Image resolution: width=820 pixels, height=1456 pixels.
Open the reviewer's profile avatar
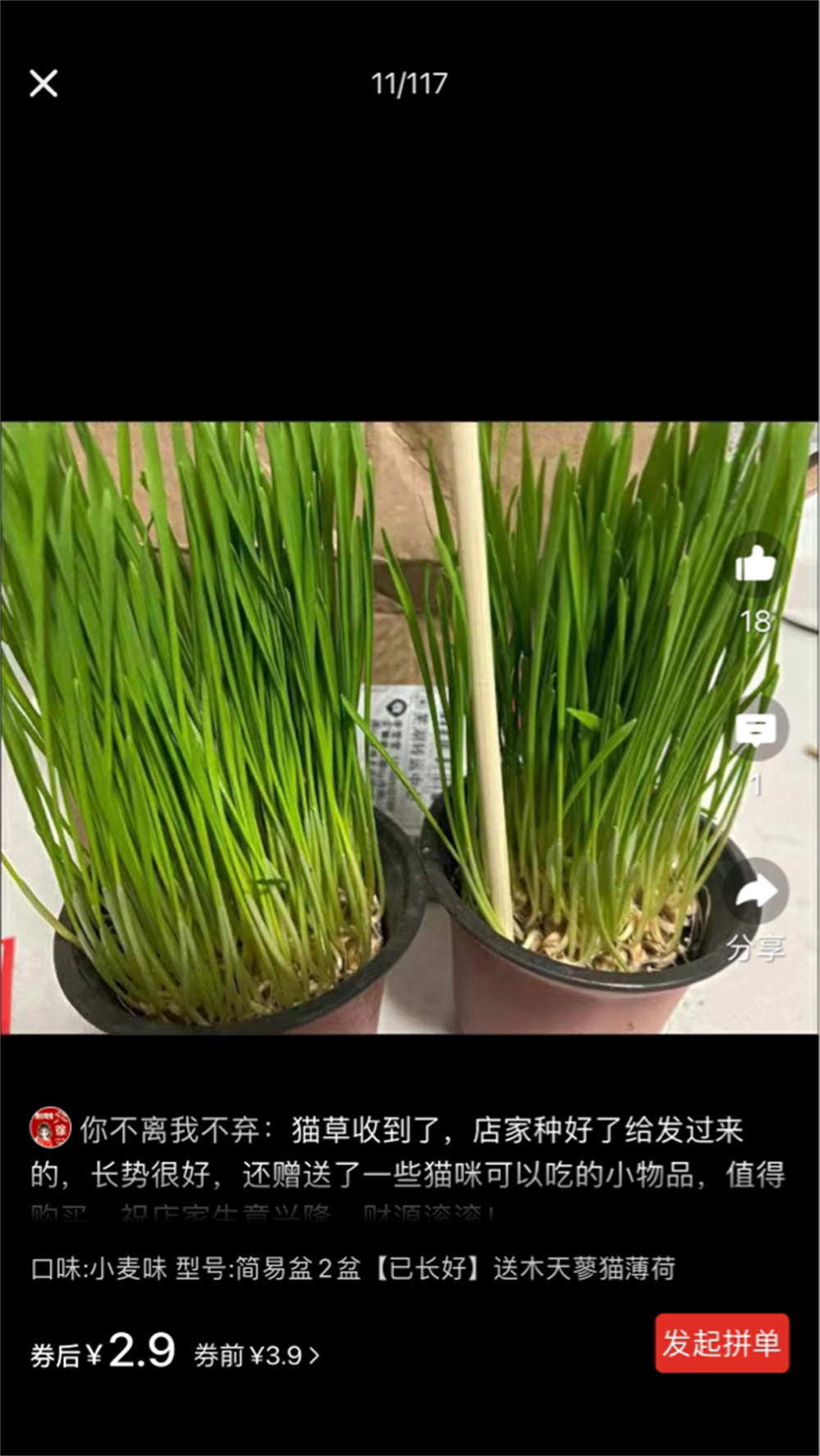coord(50,1128)
